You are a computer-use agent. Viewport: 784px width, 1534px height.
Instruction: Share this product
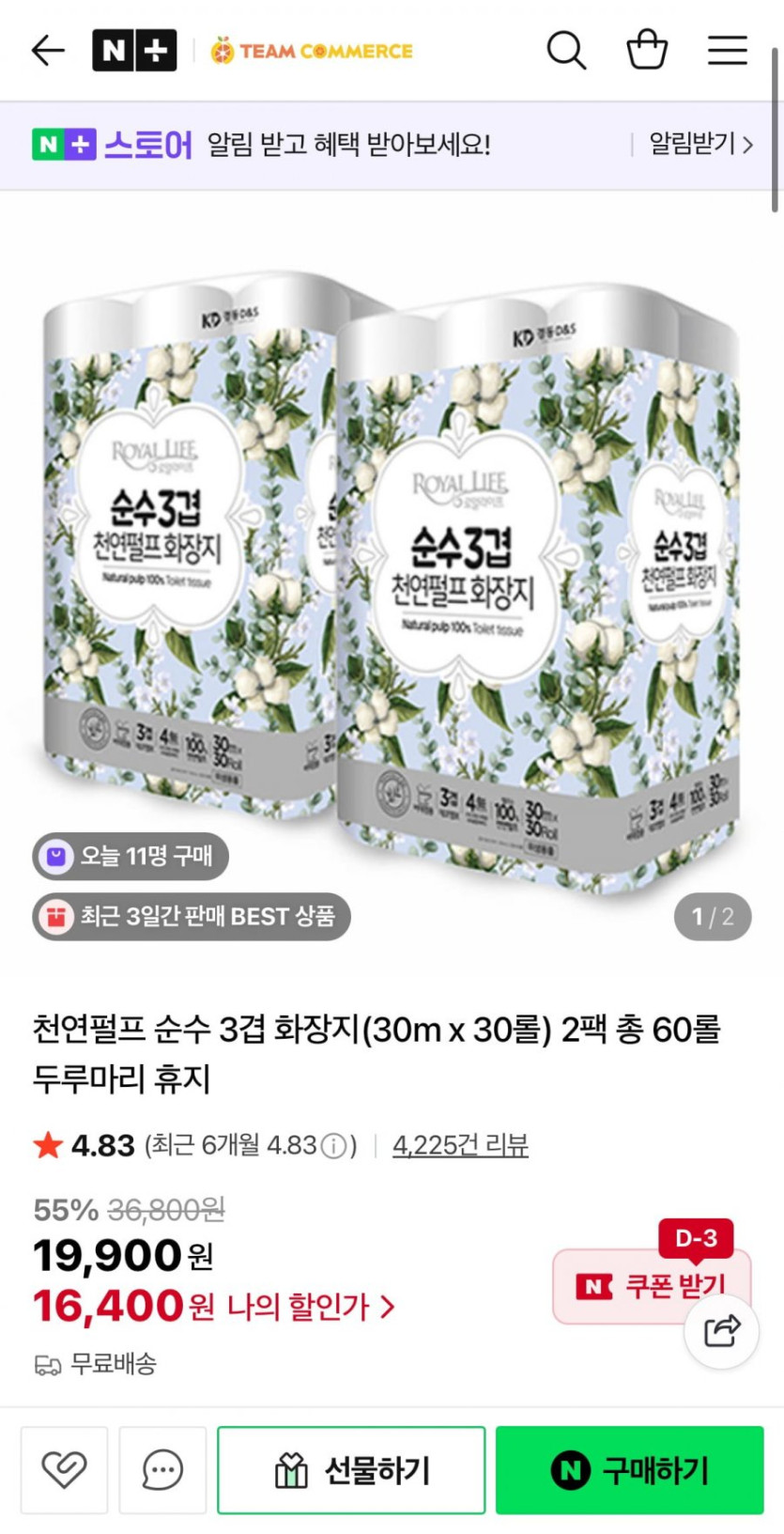pyautogui.click(x=721, y=1330)
